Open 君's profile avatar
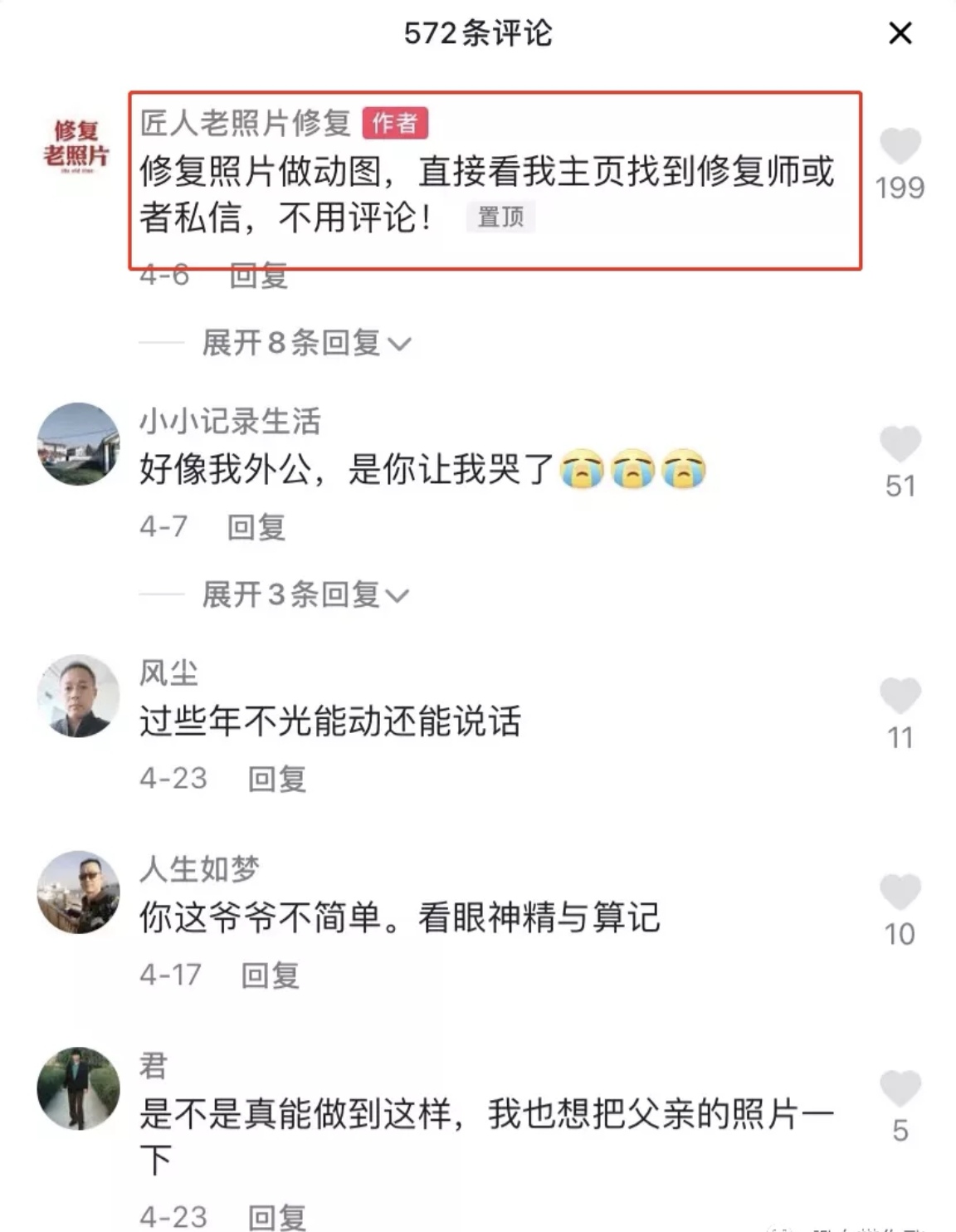Viewport: 956px width, 1232px height. [x=79, y=1088]
